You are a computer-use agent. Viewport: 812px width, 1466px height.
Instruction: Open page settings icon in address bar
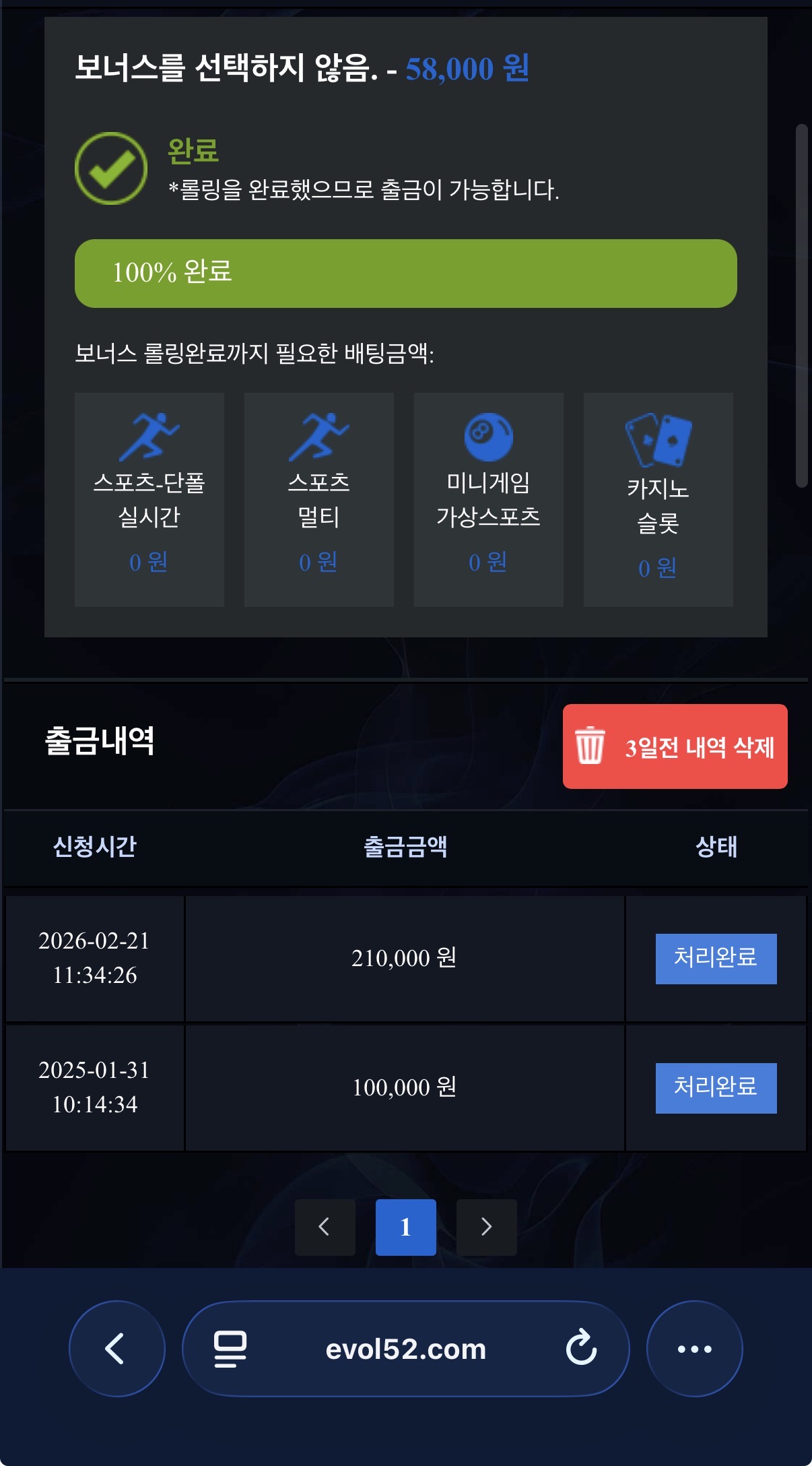point(230,1349)
